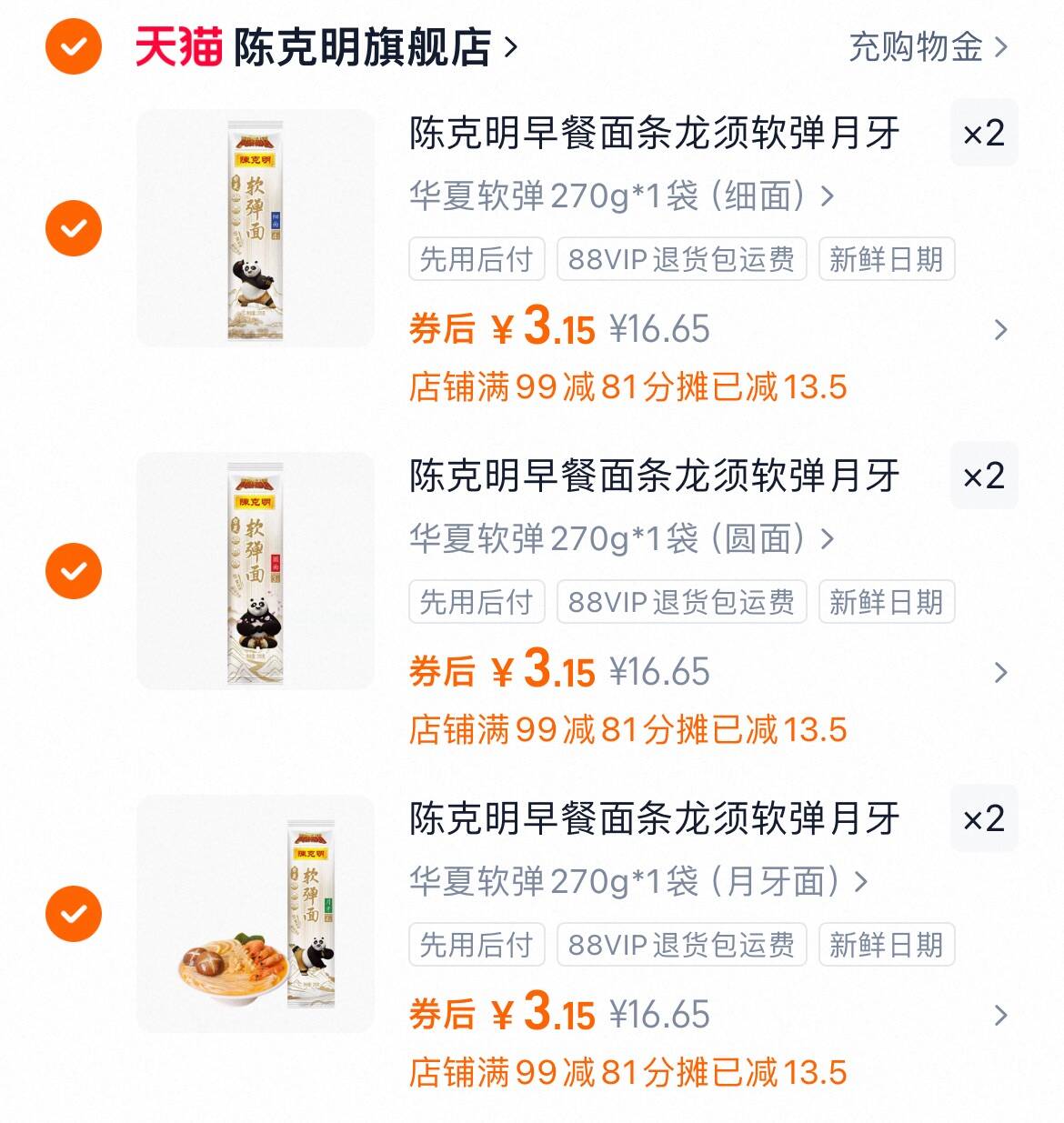Open the 月牙面 SKU selector

pos(637,881)
